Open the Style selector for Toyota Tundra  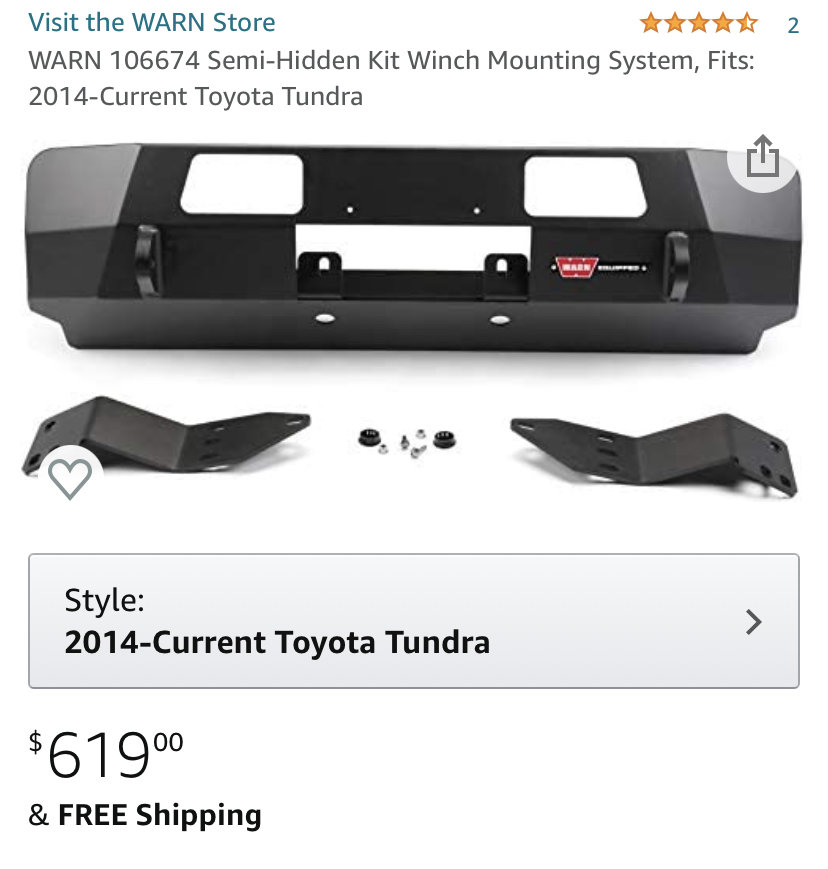[x=413, y=621]
